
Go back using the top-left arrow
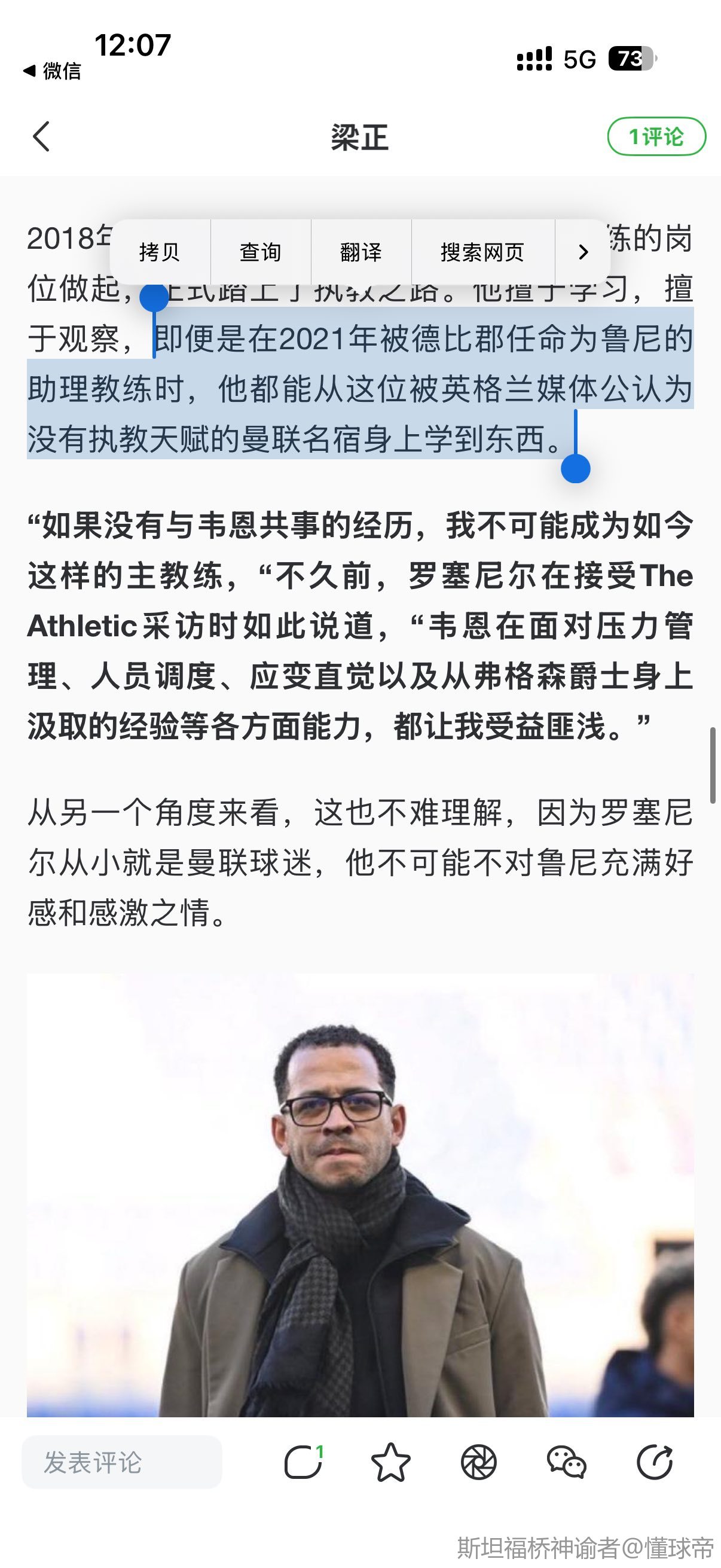[x=41, y=136]
